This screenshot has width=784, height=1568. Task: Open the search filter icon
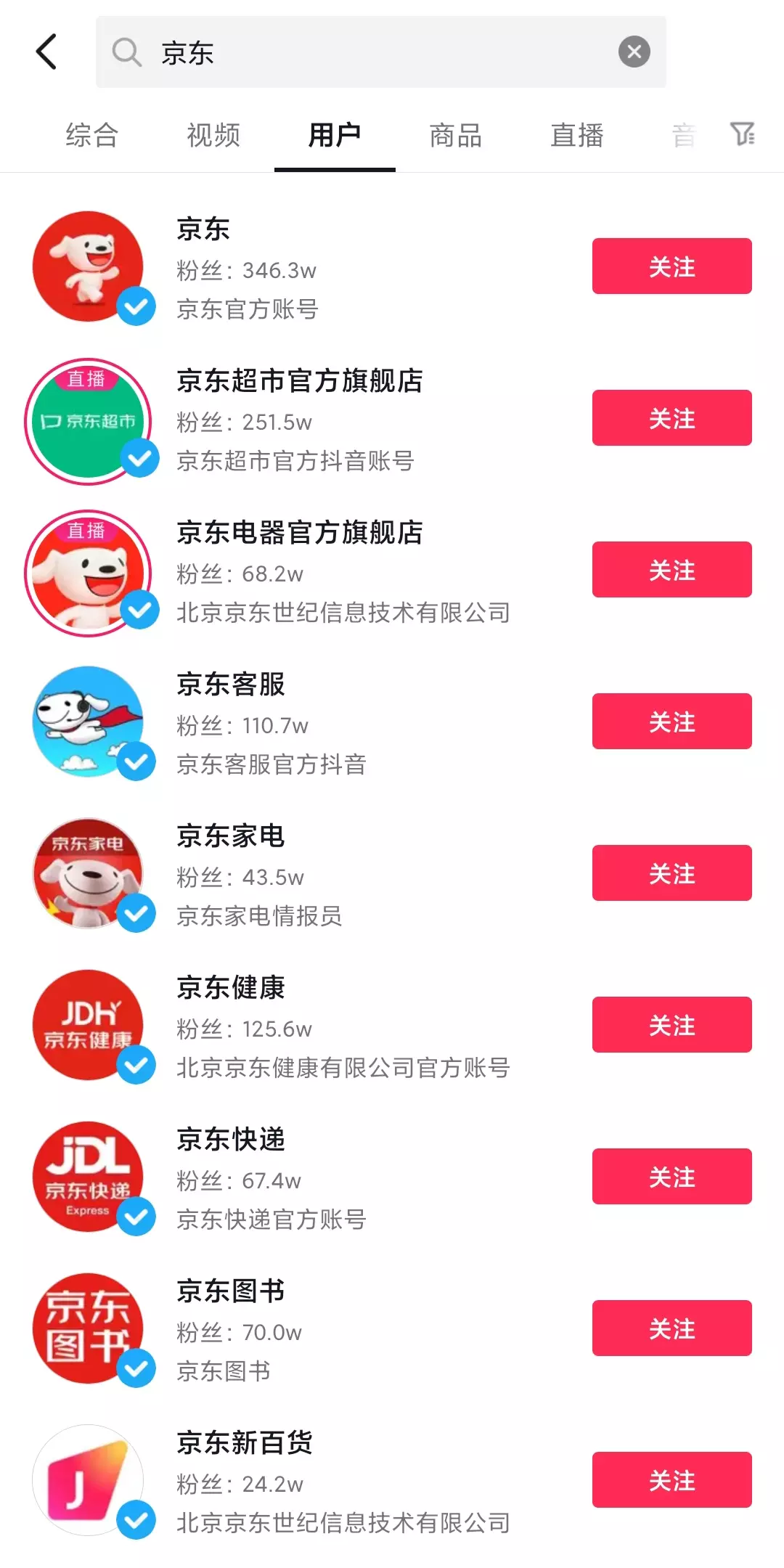click(x=742, y=134)
